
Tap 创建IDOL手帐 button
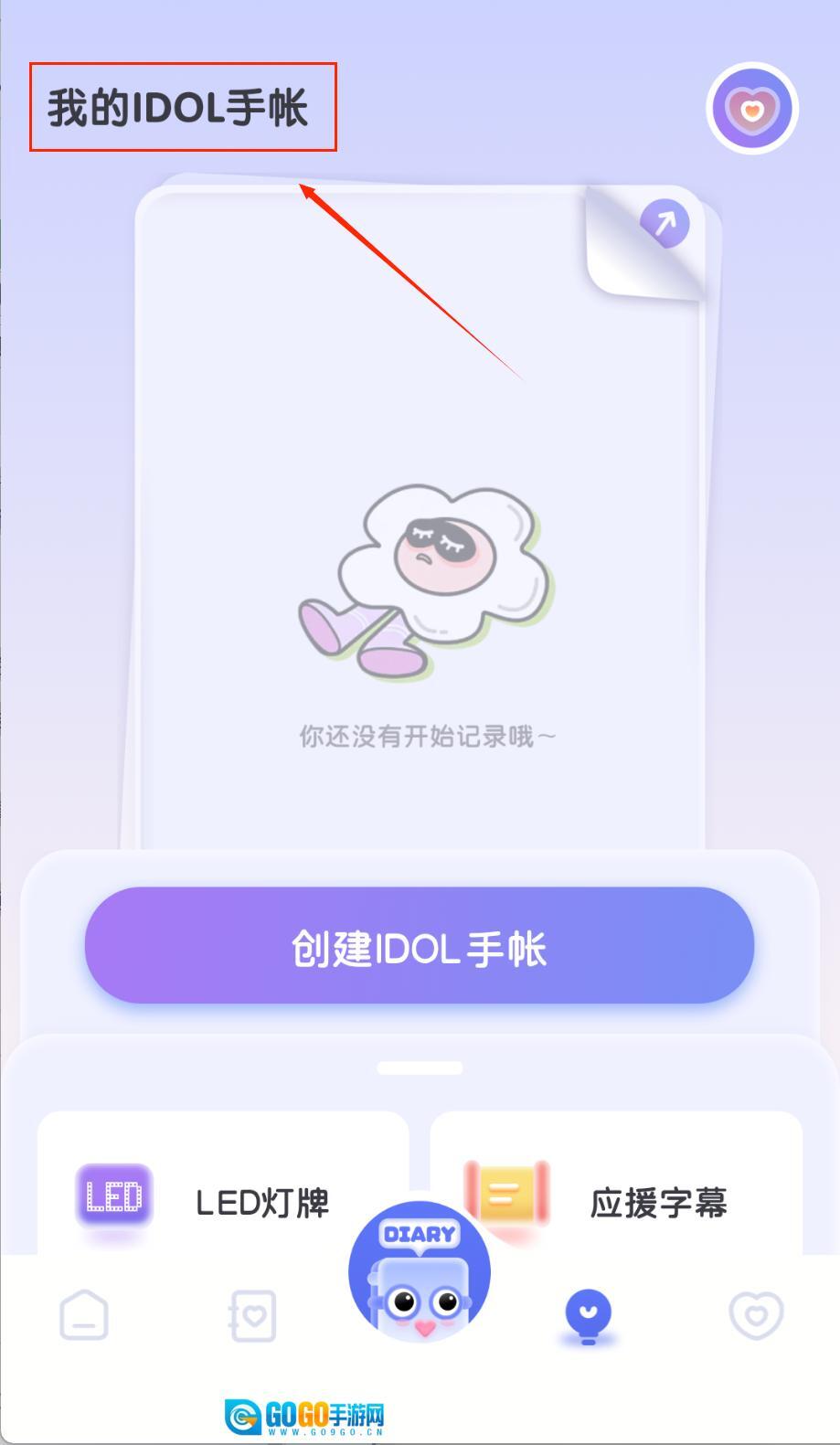click(x=420, y=946)
